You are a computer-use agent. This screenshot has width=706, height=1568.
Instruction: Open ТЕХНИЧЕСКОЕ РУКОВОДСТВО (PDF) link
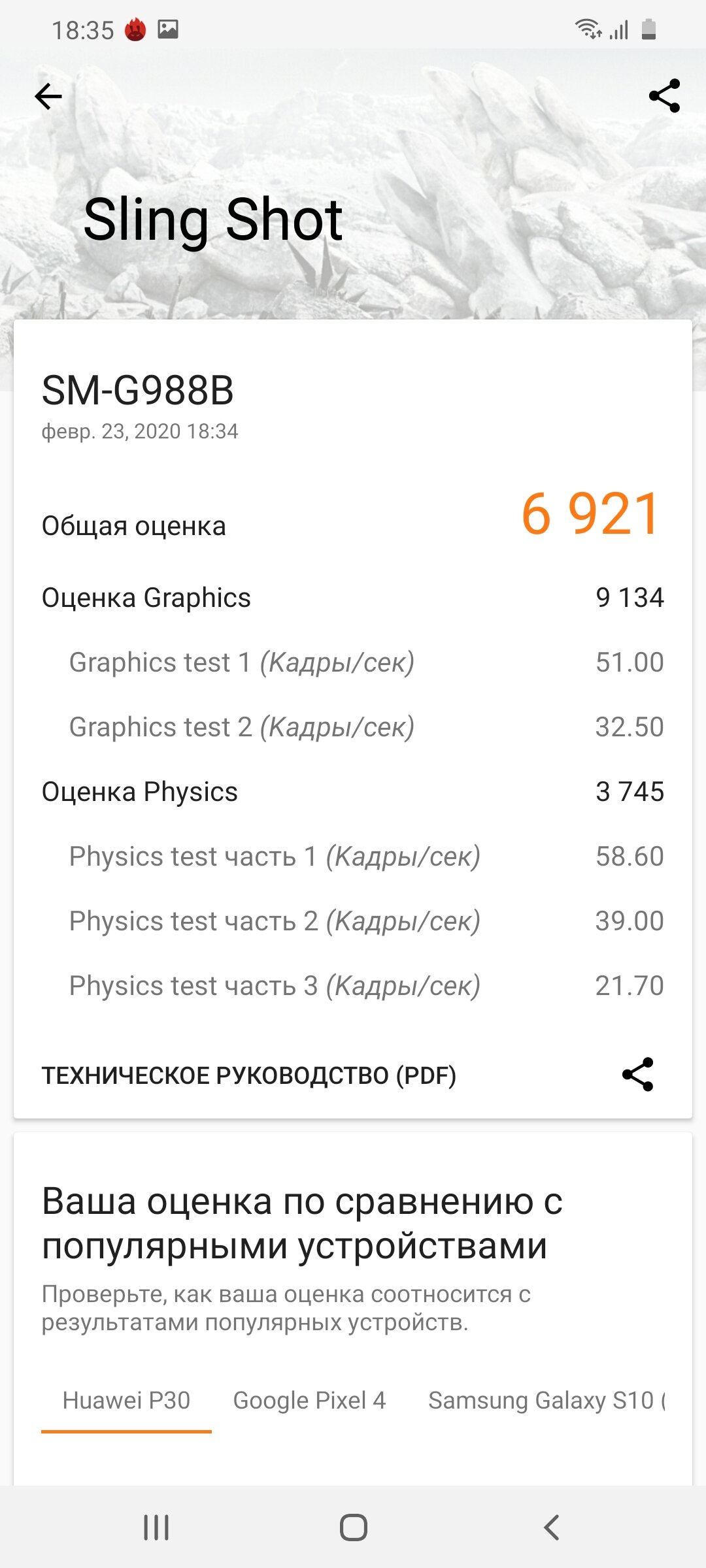coord(249,1075)
